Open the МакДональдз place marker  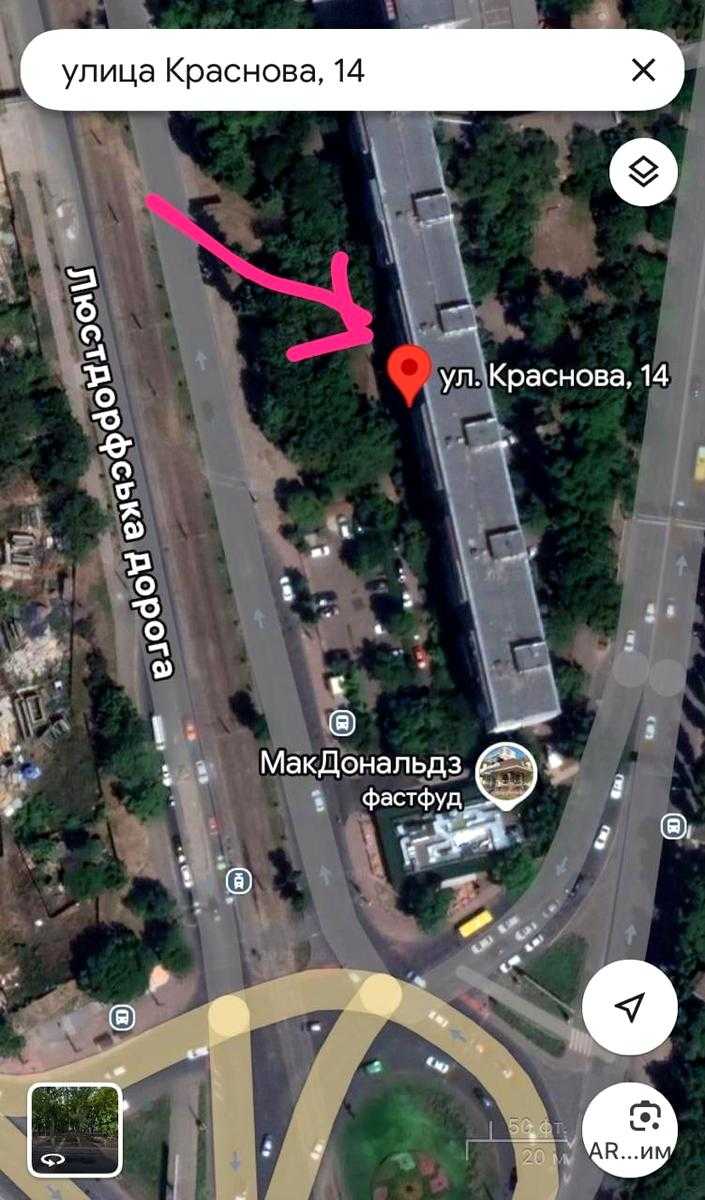click(506, 771)
